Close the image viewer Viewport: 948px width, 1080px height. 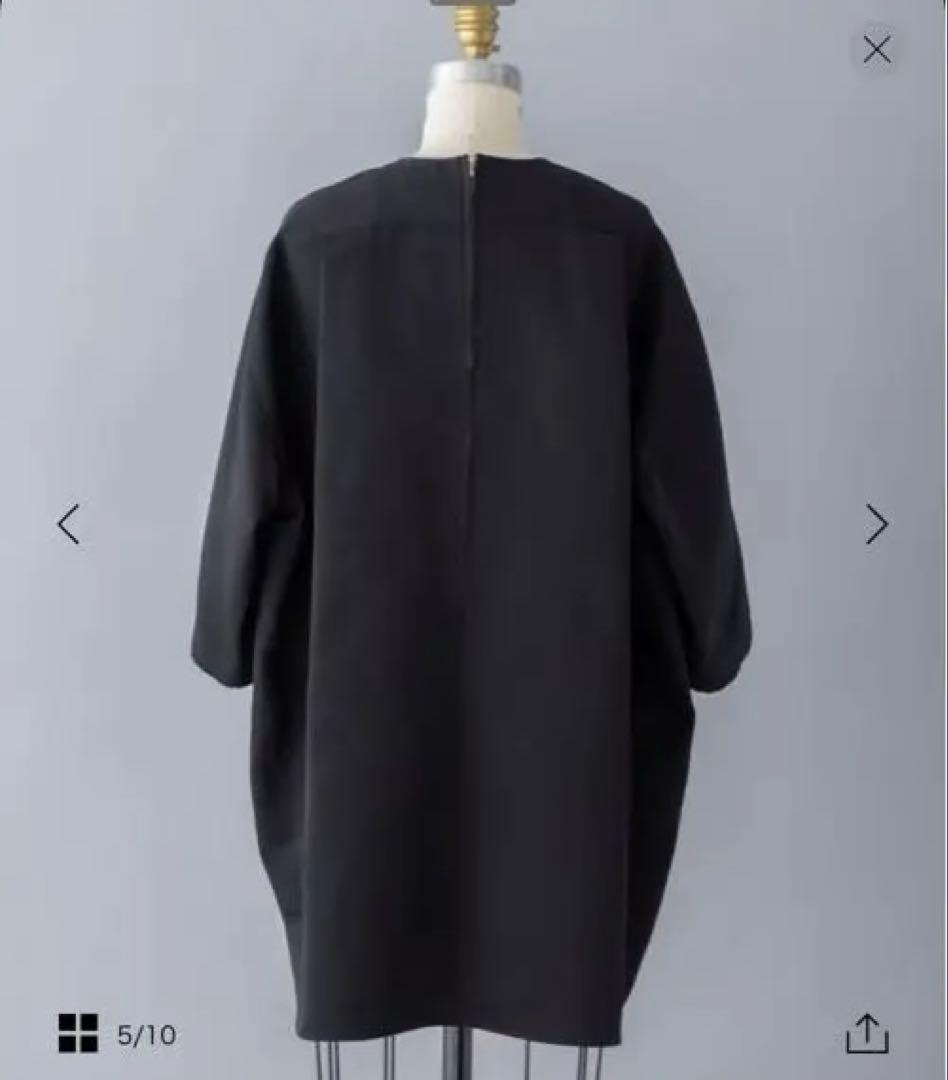tap(876, 50)
